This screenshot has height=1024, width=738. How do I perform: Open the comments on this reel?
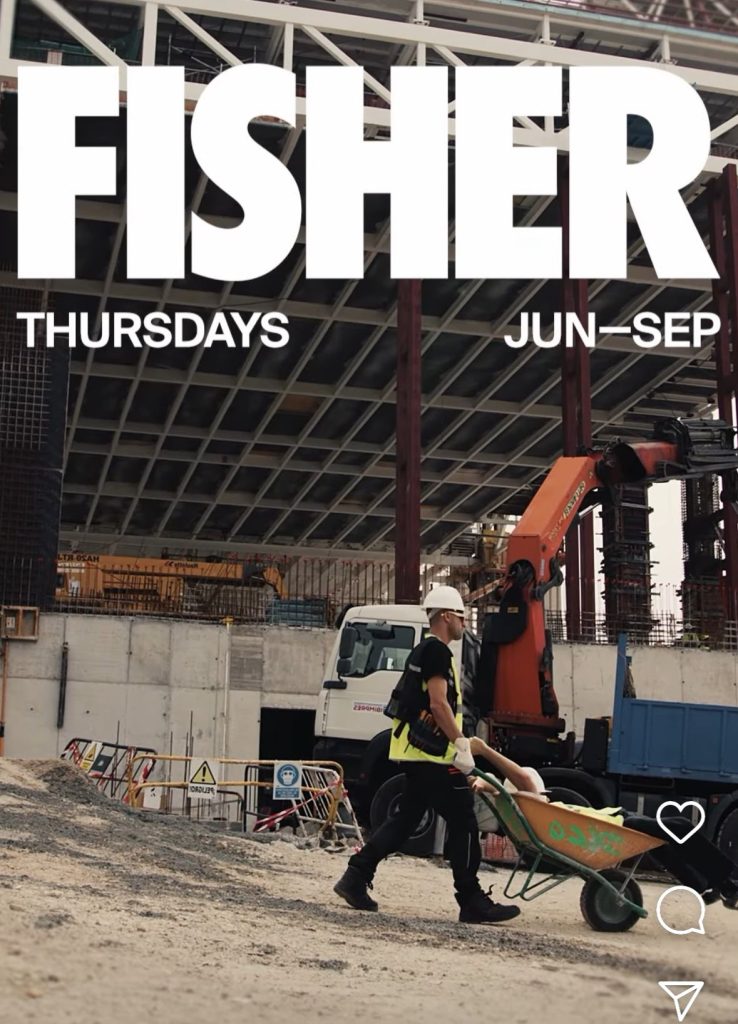click(x=680, y=910)
